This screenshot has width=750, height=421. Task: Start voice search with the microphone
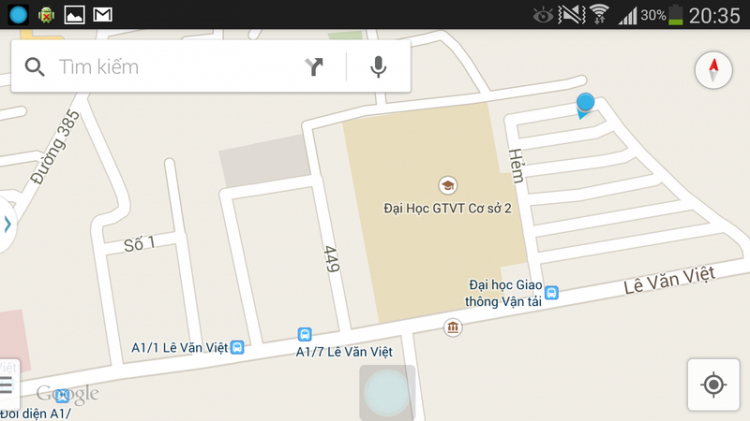379,67
